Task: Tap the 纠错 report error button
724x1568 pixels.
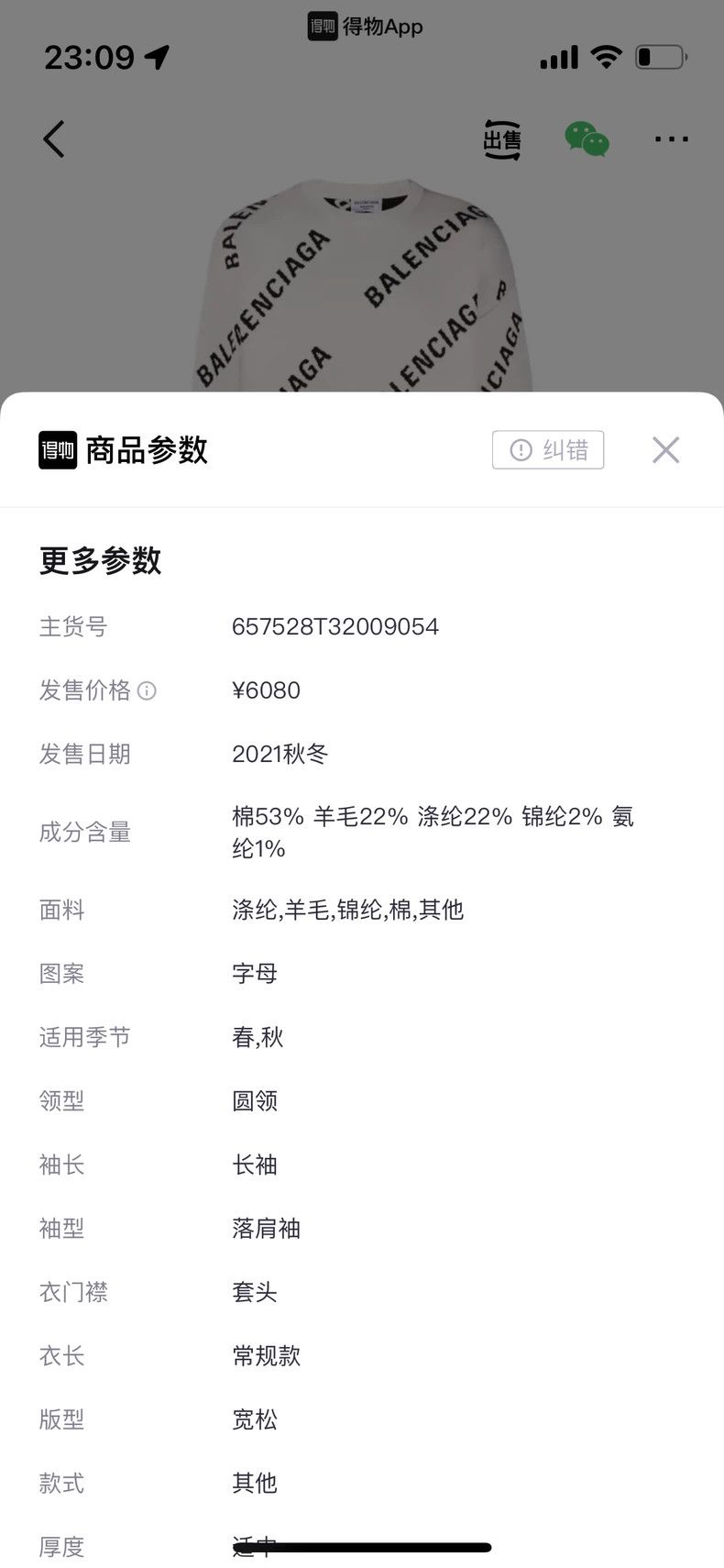Action: pos(548,449)
